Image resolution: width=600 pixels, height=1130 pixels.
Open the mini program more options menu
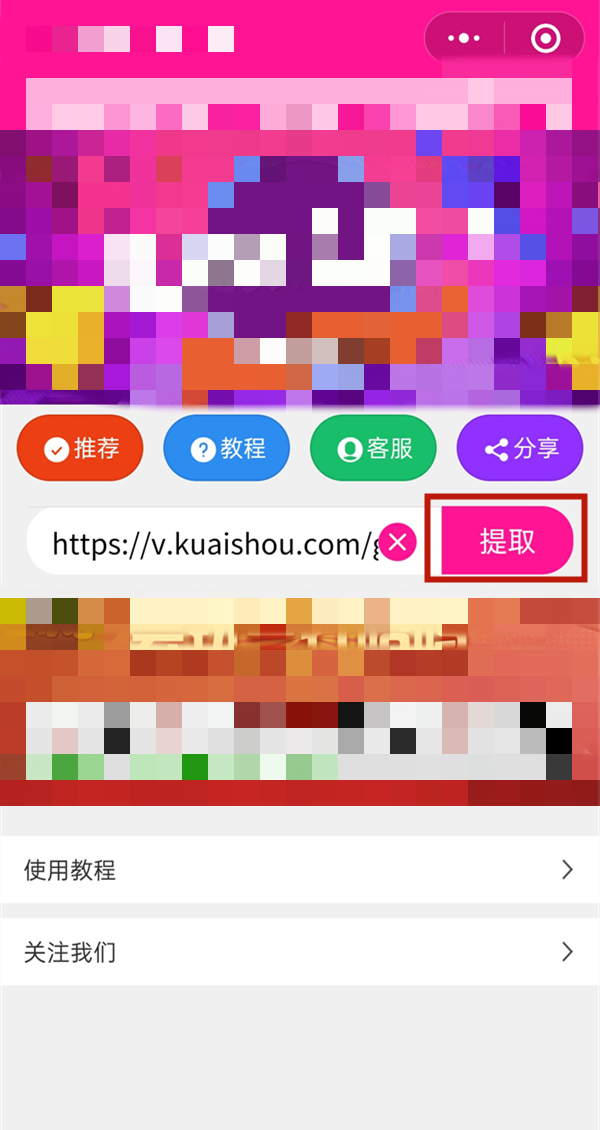point(464,39)
